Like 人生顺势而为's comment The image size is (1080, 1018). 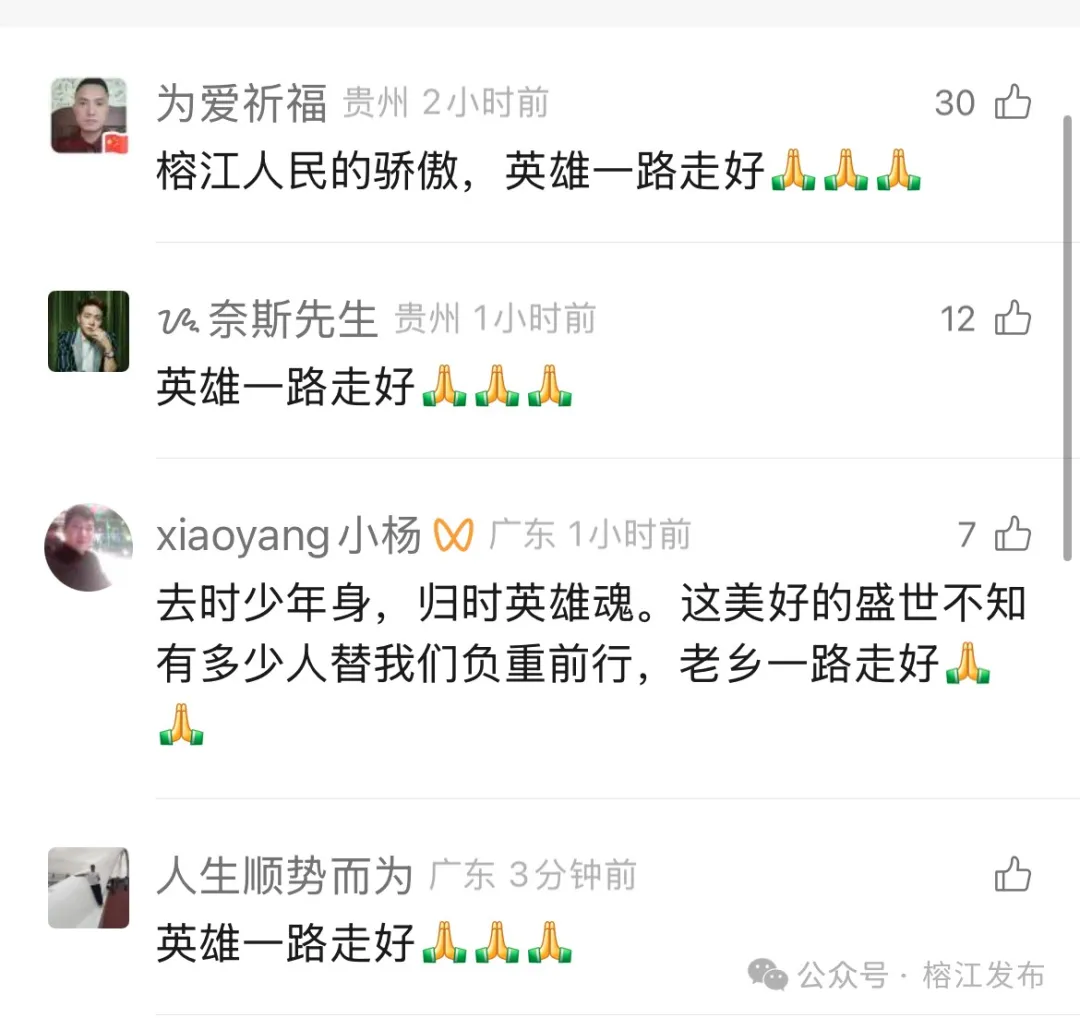pyautogui.click(x=1012, y=876)
